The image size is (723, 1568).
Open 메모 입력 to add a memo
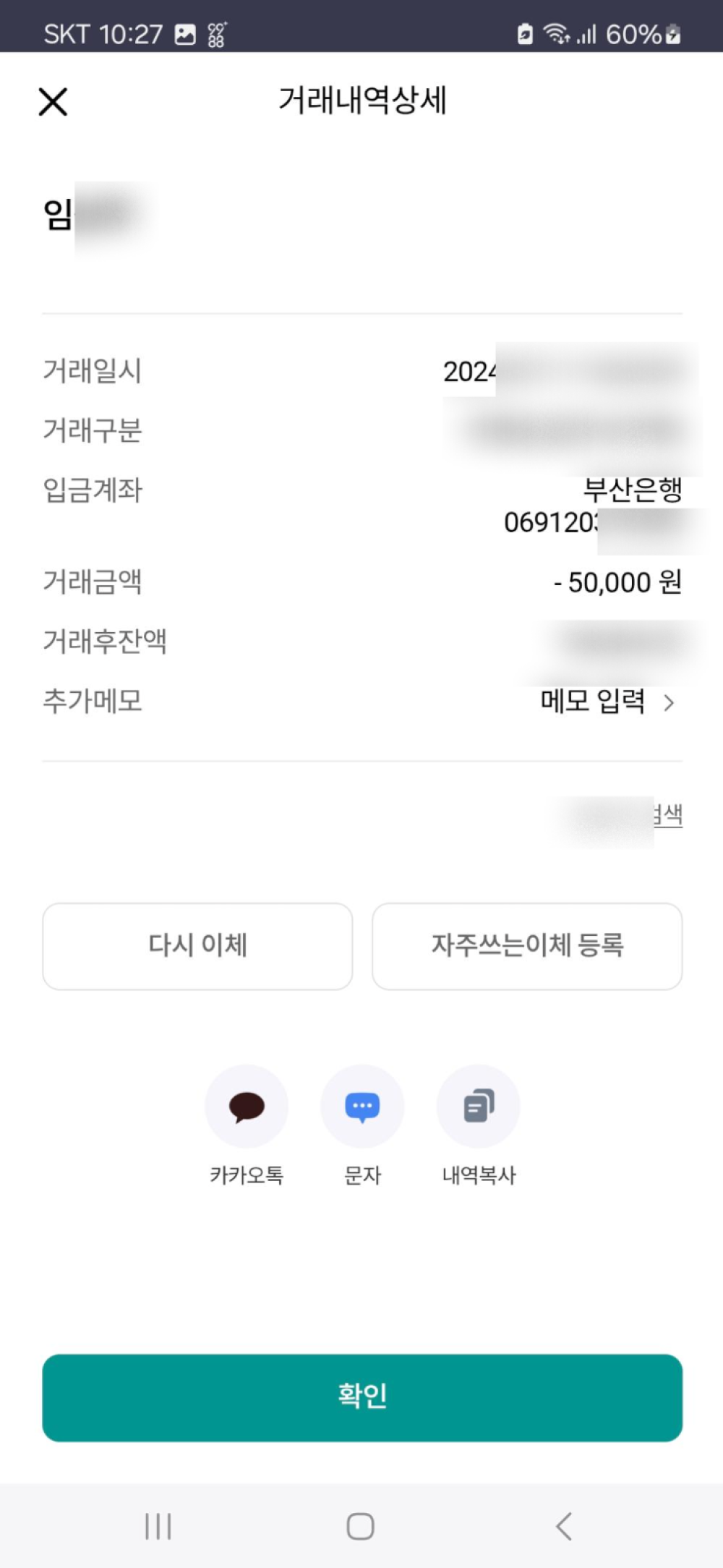point(606,702)
